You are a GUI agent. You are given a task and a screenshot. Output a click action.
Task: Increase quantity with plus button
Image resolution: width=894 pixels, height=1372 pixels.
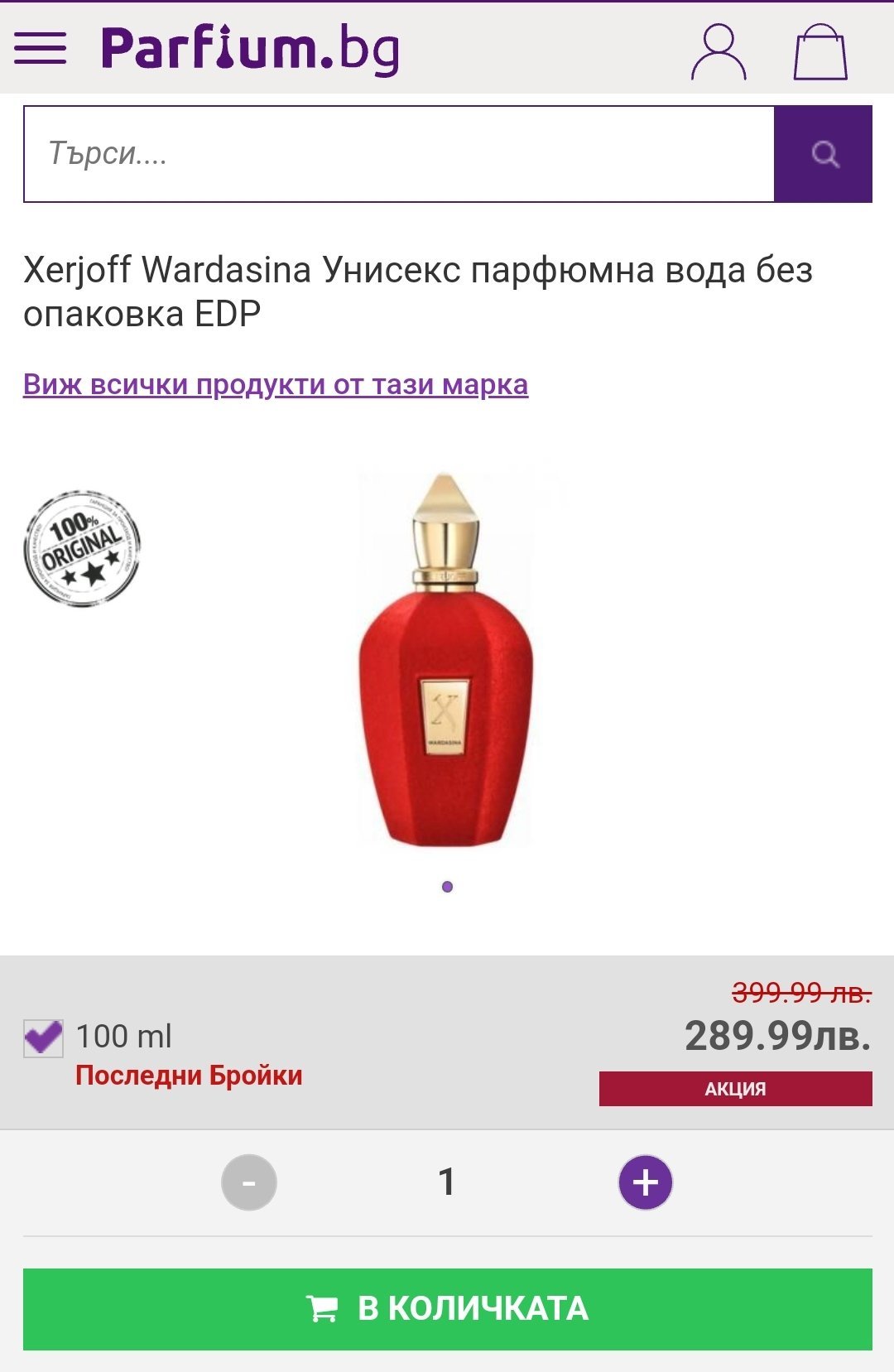point(646,1182)
